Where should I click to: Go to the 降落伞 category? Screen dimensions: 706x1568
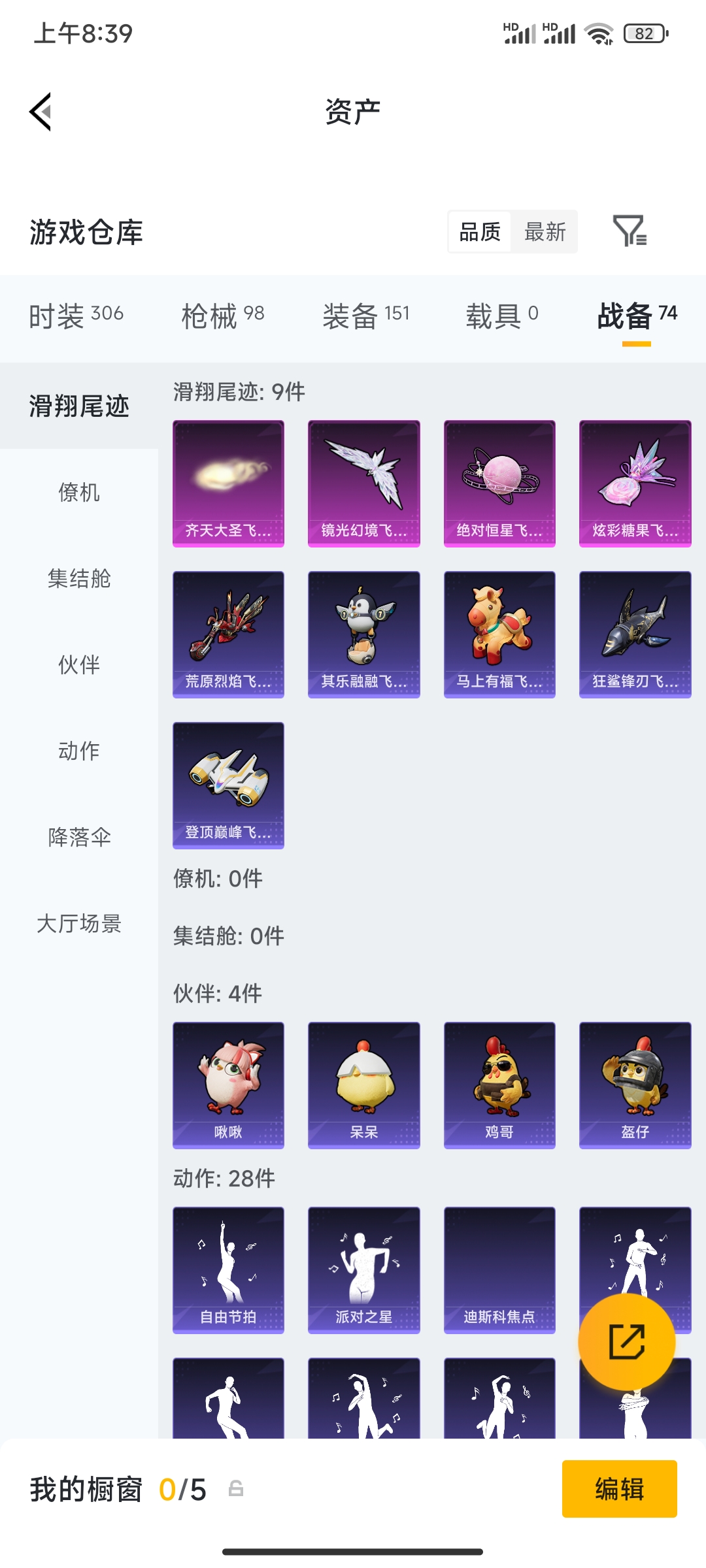pyautogui.click(x=79, y=837)
